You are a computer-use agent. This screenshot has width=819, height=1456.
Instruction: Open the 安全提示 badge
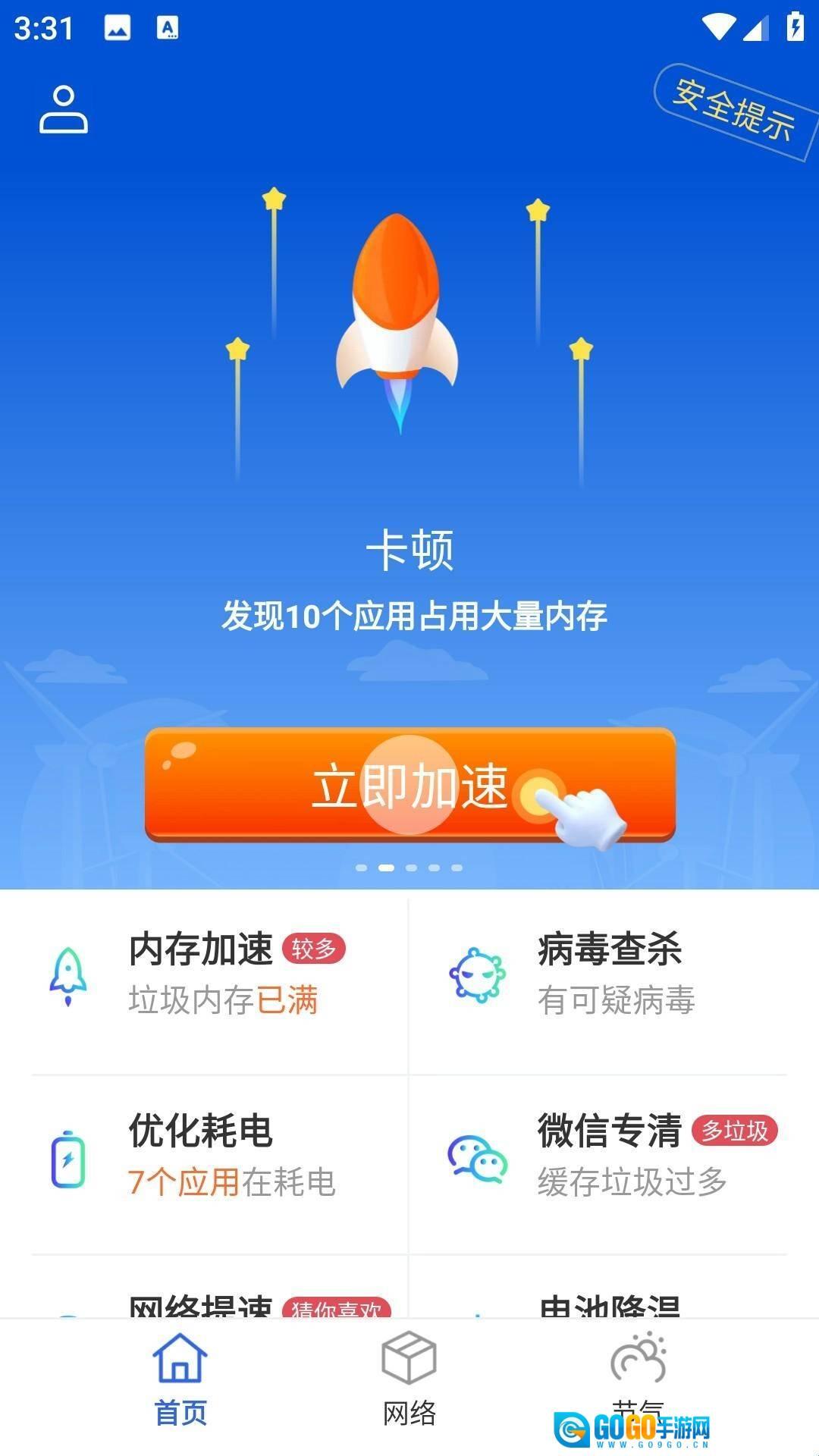[734, 111]
